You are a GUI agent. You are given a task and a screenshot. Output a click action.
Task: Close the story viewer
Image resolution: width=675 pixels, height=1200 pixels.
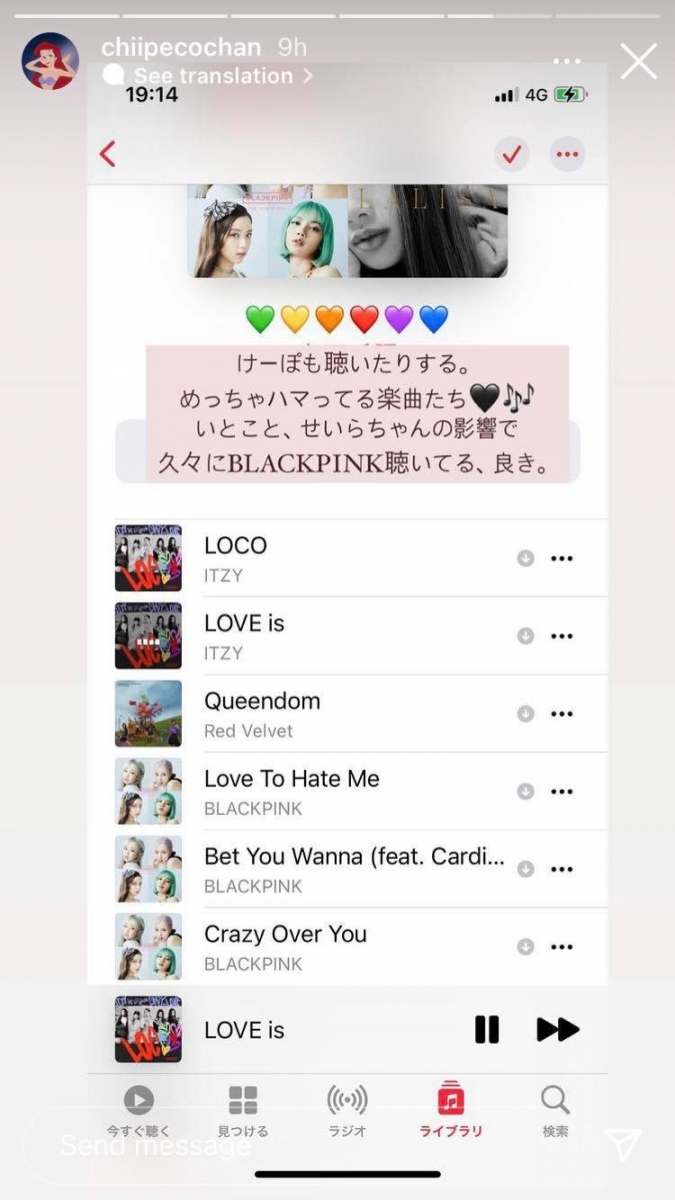[x=638, y=62]
